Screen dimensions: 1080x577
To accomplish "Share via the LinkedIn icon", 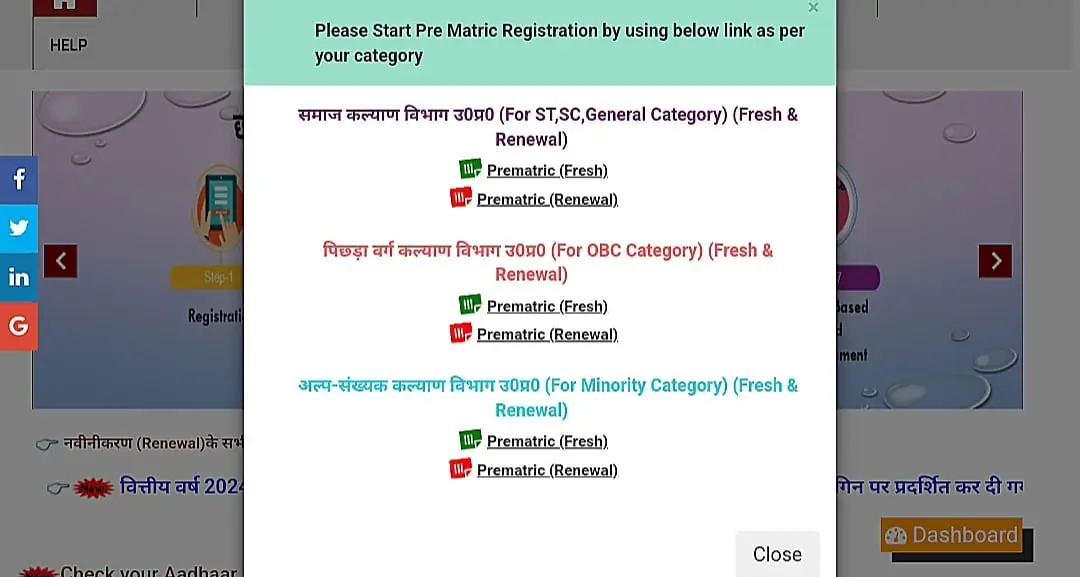I will point(19,277).
